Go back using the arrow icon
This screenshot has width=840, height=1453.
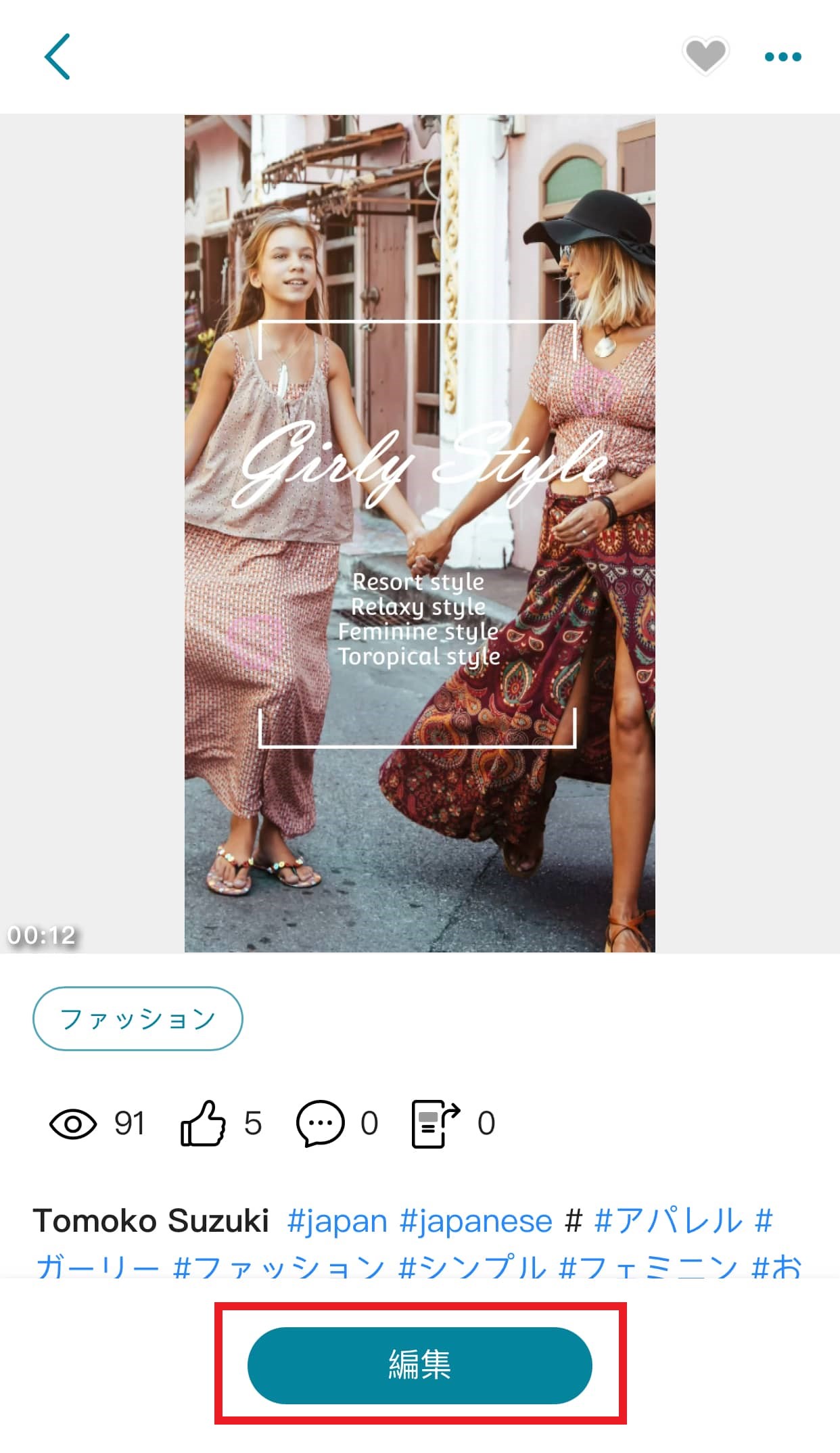57,57
